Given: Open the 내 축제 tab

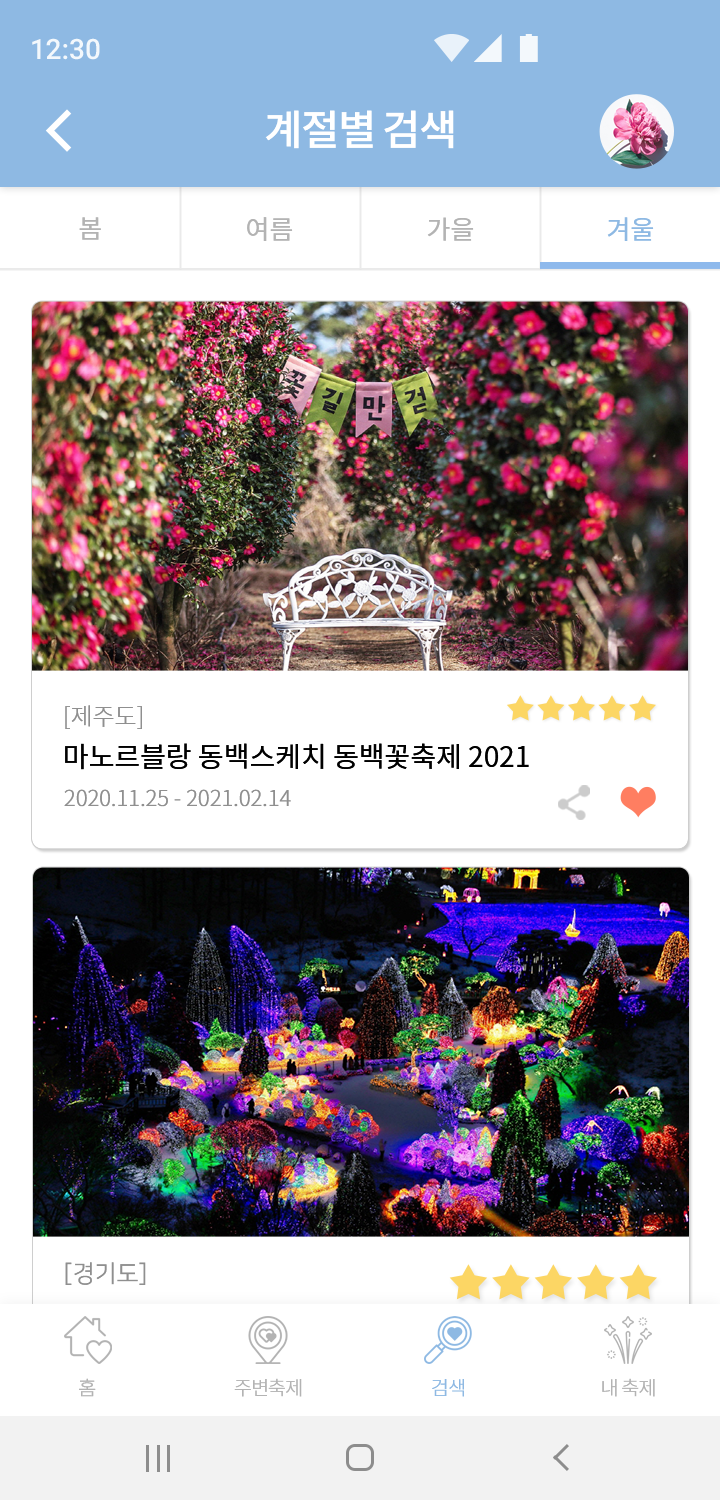Looking at the screenshot, I should (628, 1357).
